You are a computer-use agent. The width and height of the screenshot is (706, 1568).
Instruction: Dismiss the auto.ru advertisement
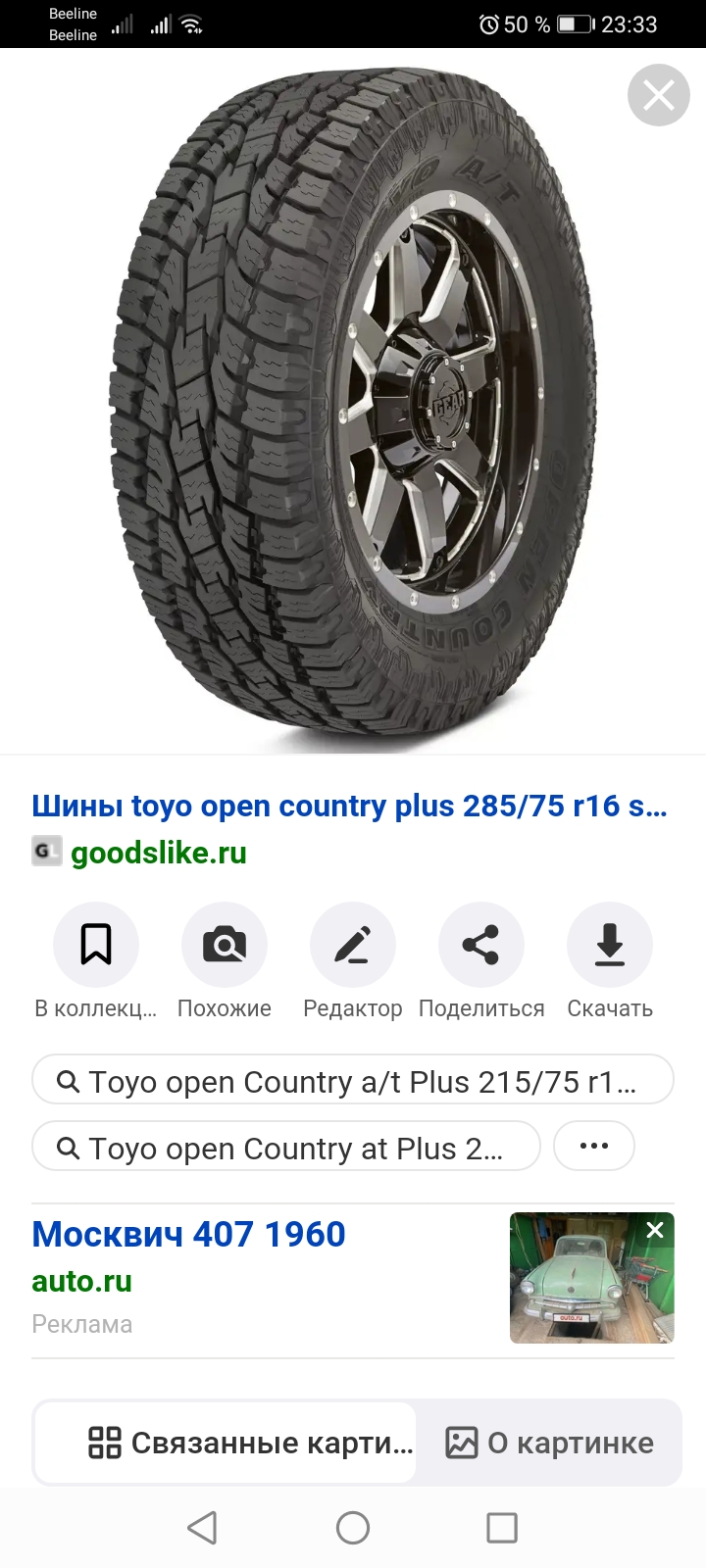655,1230
